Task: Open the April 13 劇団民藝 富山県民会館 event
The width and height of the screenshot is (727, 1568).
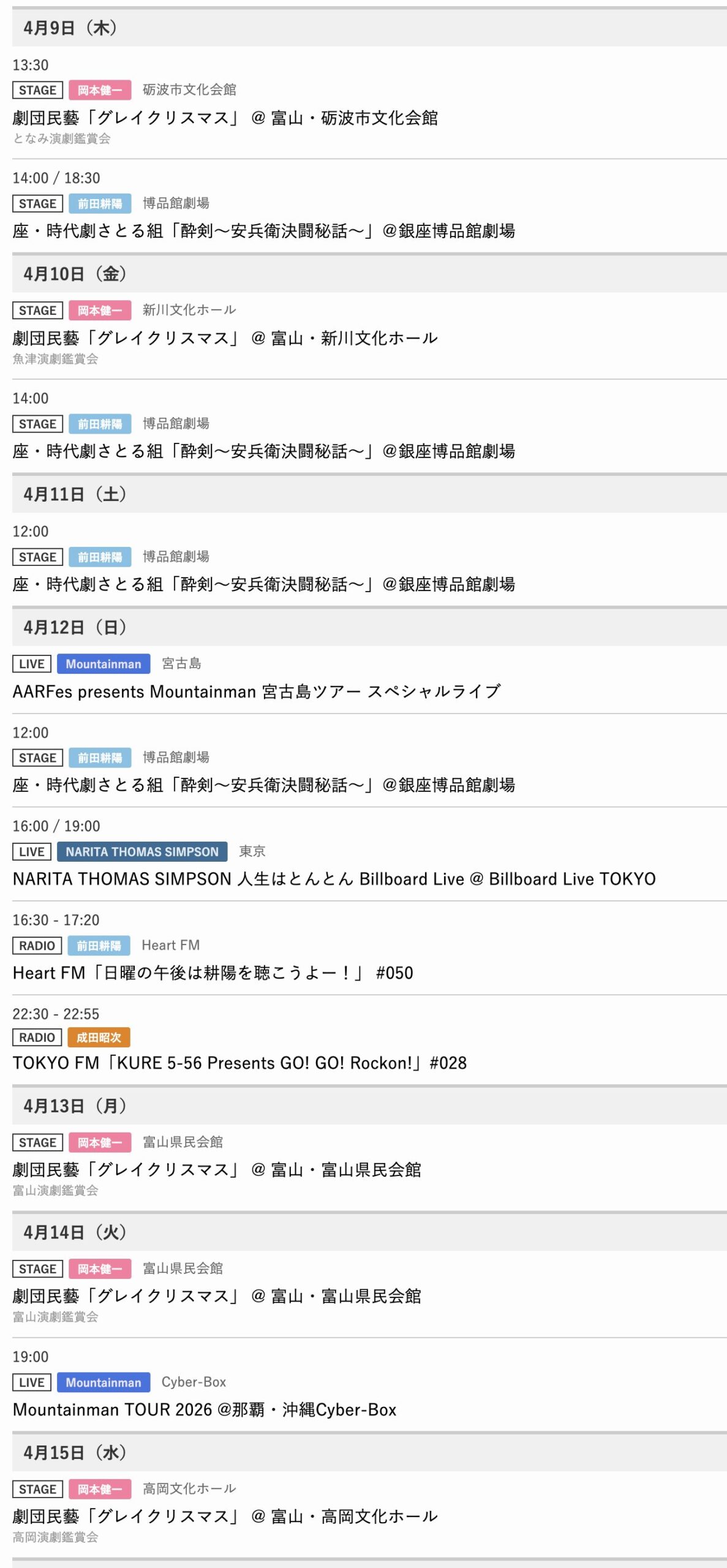Action: click(x=217, y=1170)
